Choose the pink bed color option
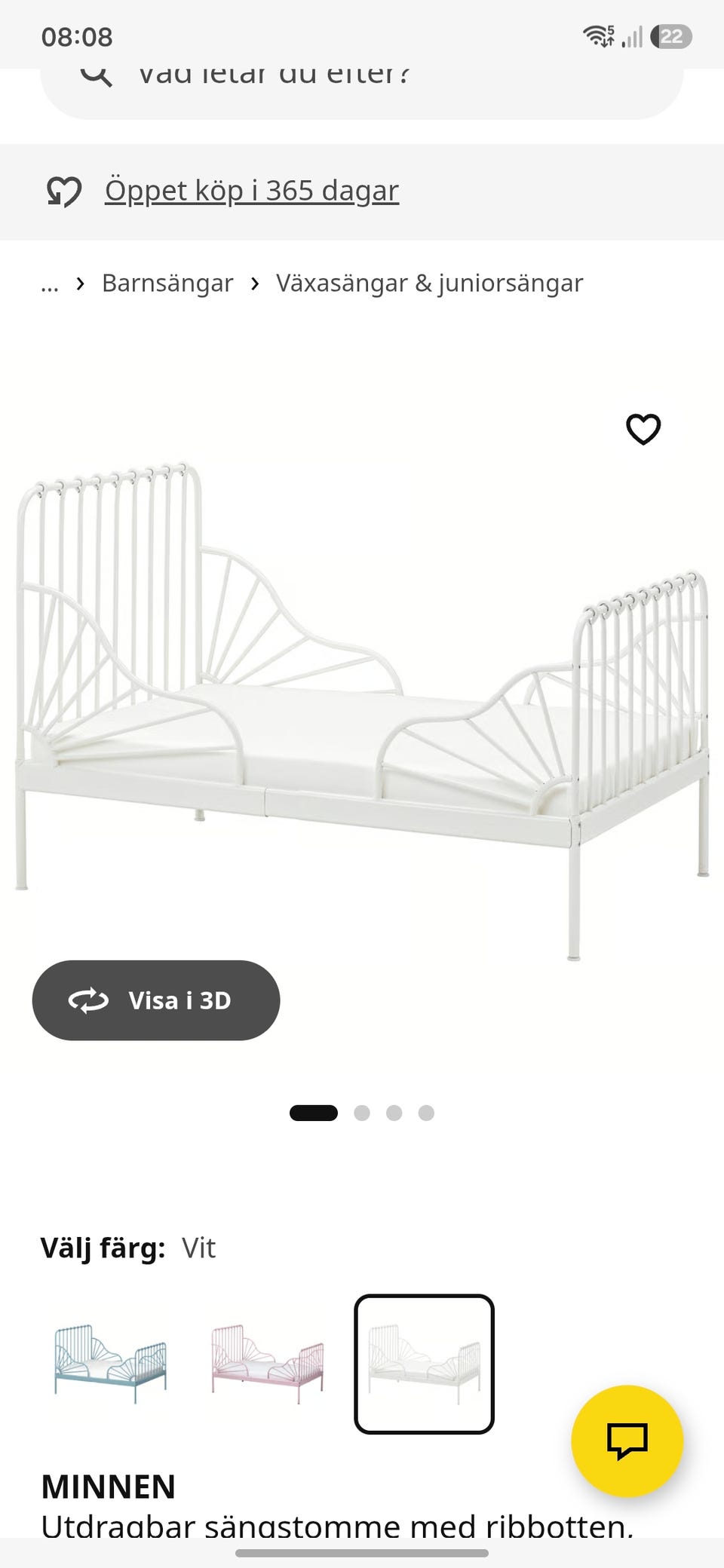 267,1364
